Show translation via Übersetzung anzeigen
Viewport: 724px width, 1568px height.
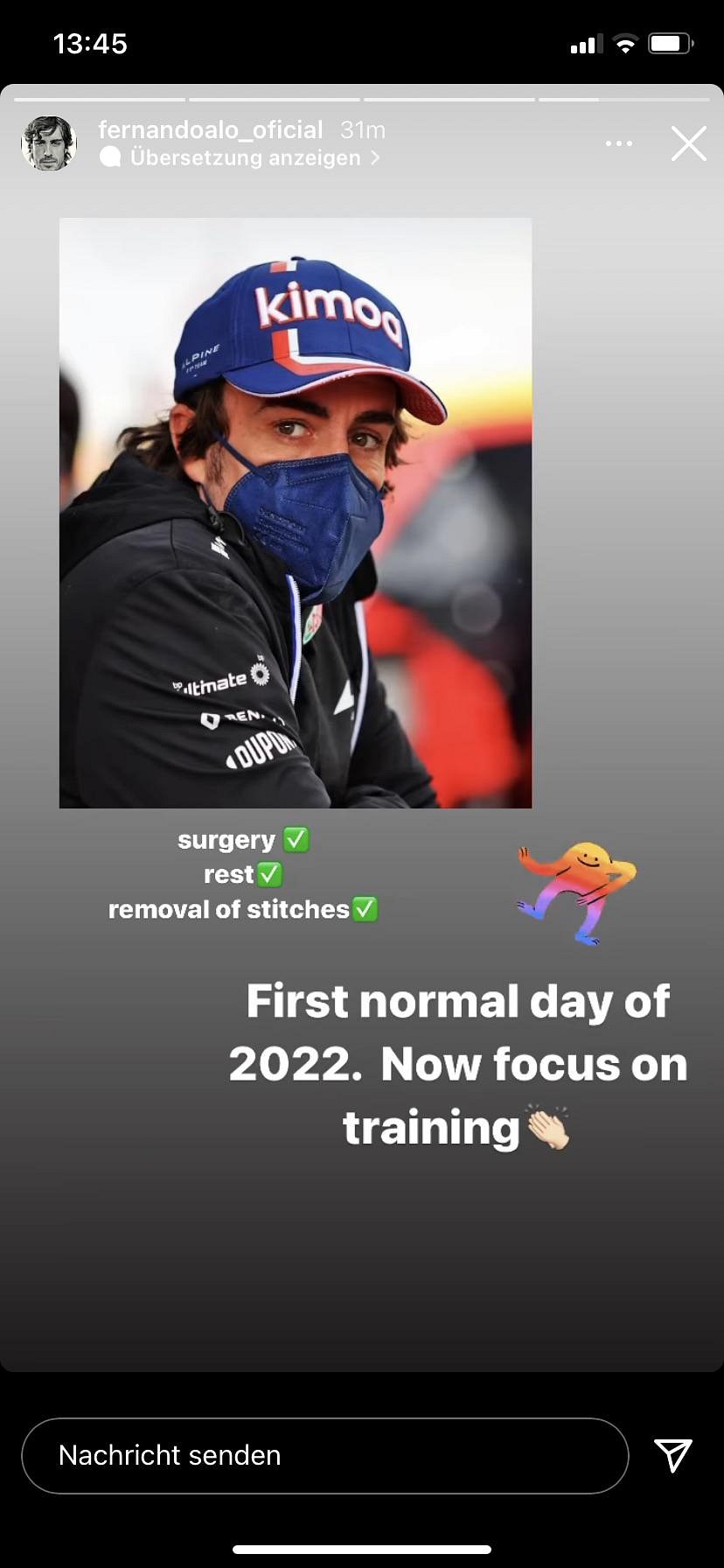tap(240, 157)
